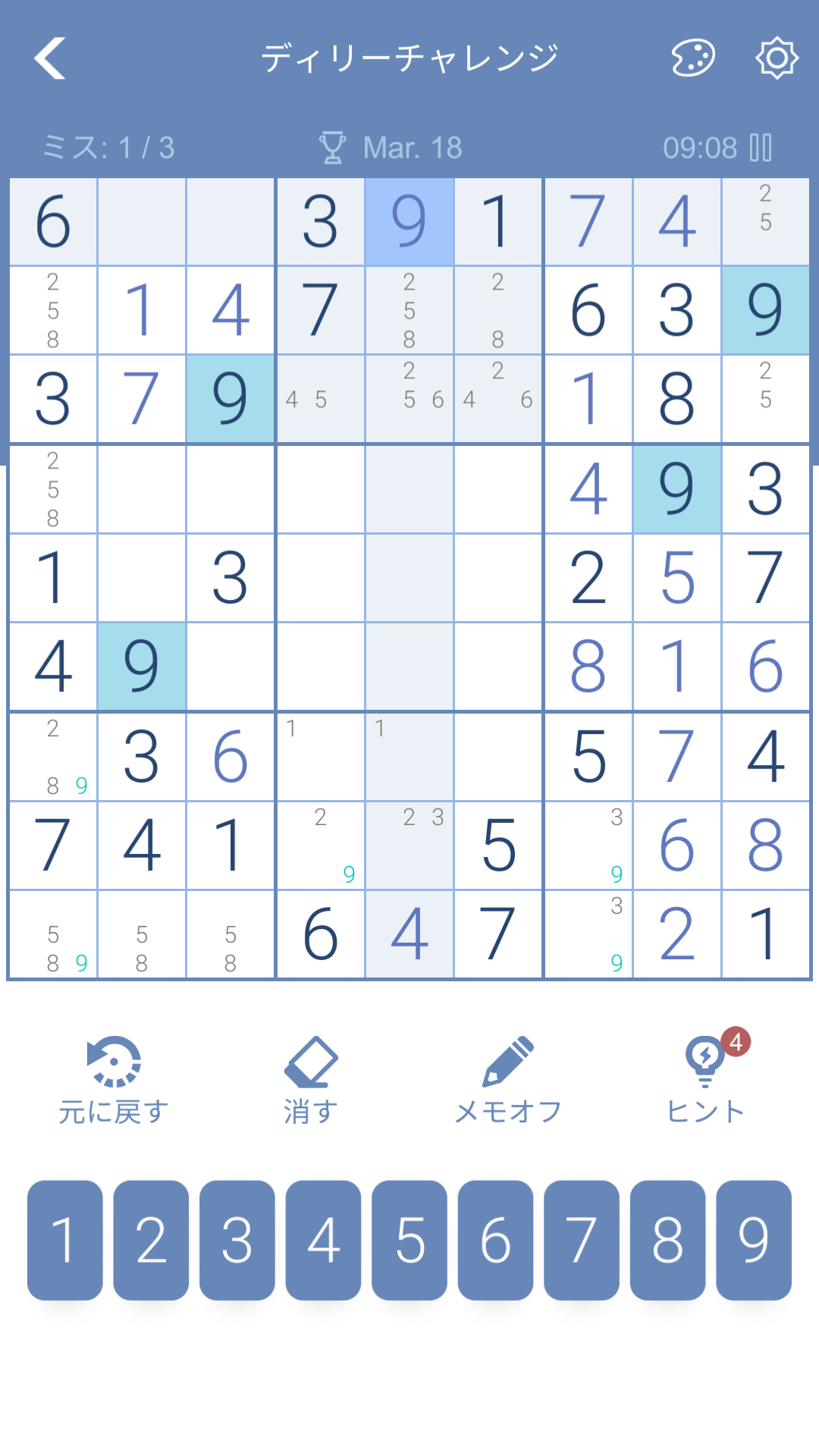The width and height of the screenshot is (819, 1456).
Task: Select the highlighted 9 cell in top row
Action: tap(409, 221)
